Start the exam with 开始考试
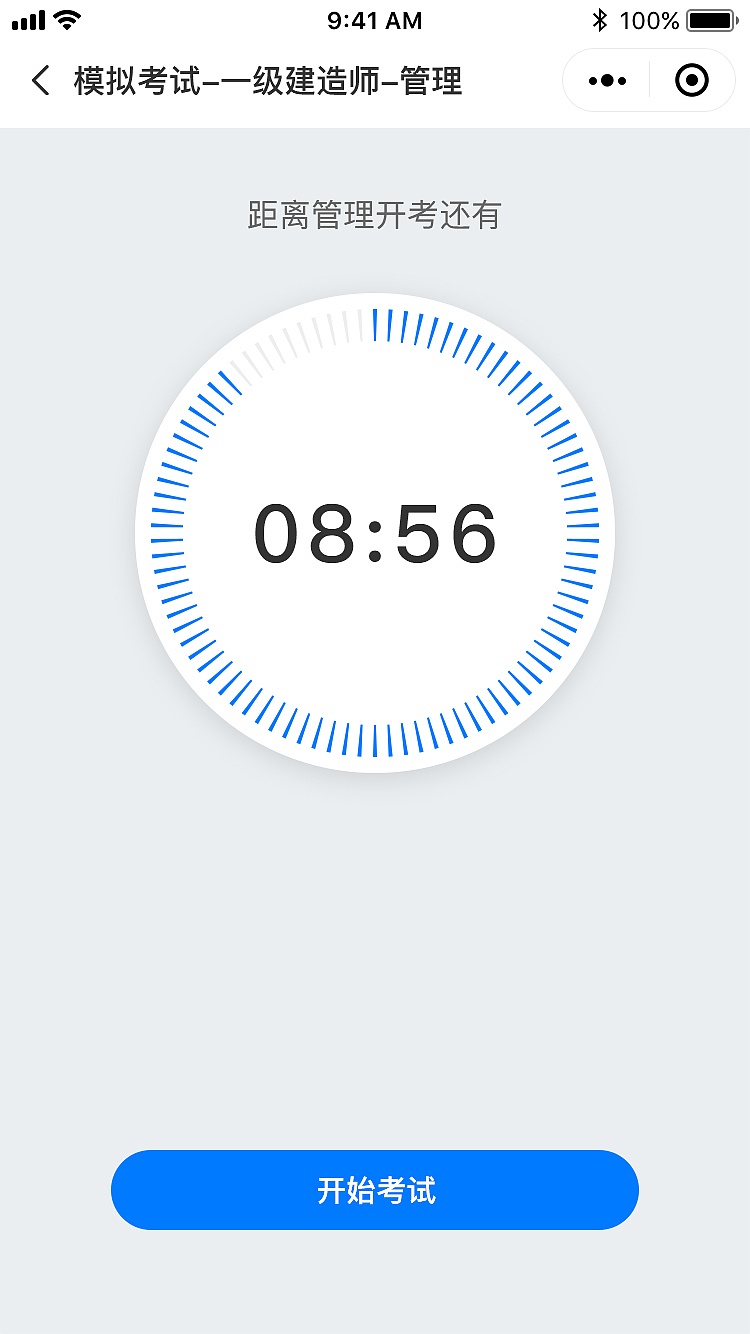This screenshot has width=750, height=1334. pos(375,1190)
